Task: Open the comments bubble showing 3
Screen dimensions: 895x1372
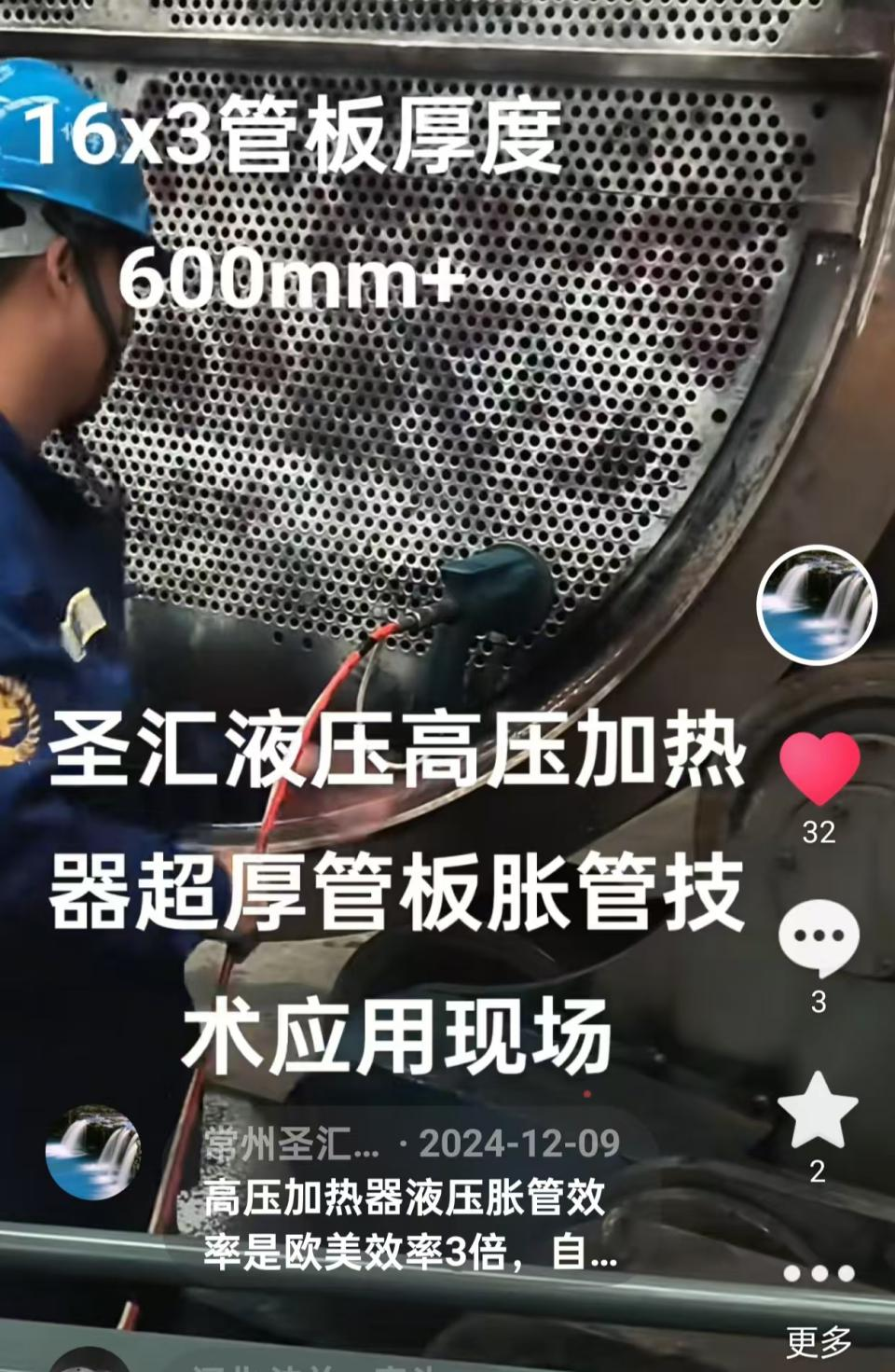Action: (x=818, y=937)
